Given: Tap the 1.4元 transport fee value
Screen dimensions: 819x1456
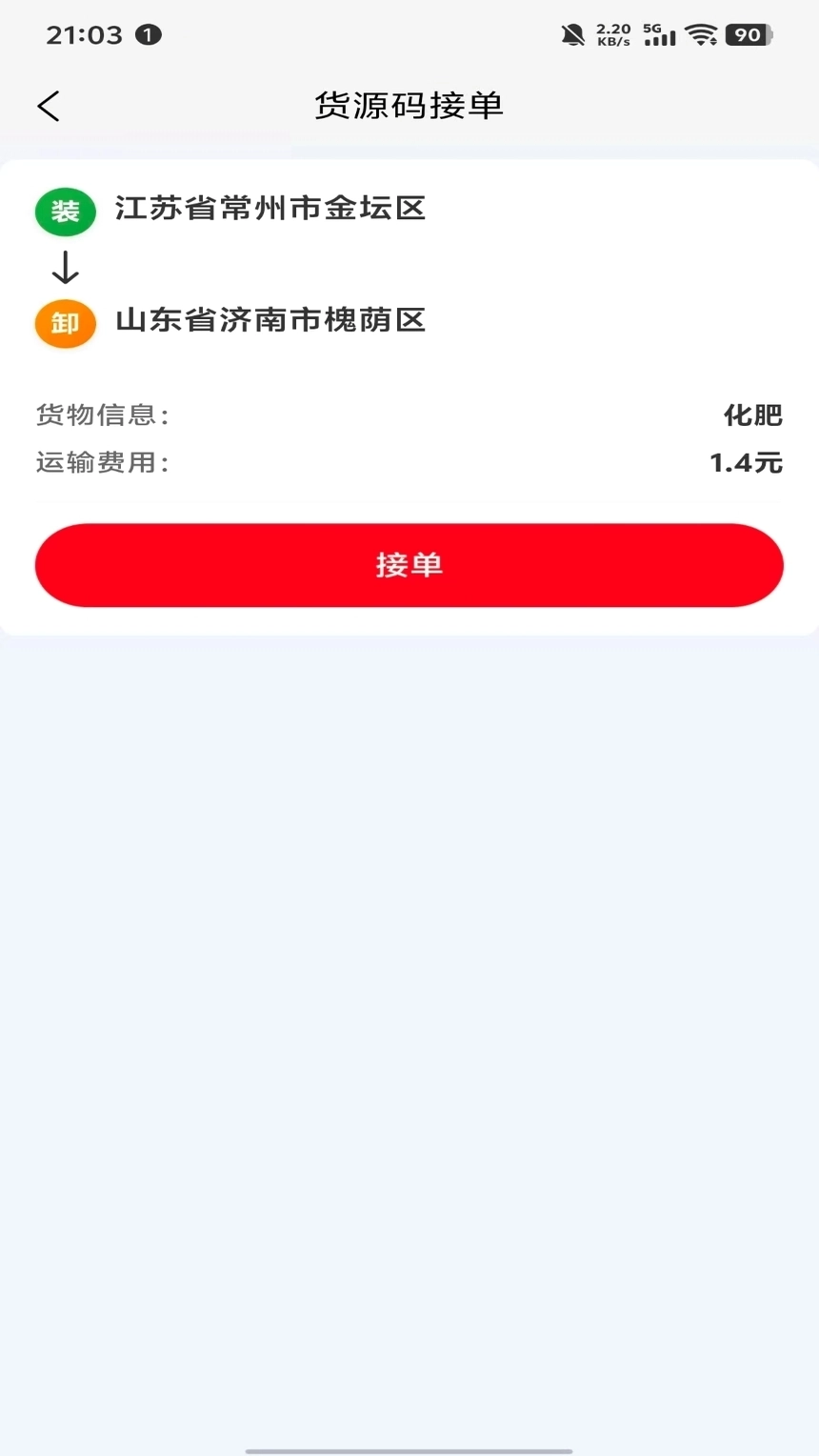Looking at the screenshot, I should 746,463.
